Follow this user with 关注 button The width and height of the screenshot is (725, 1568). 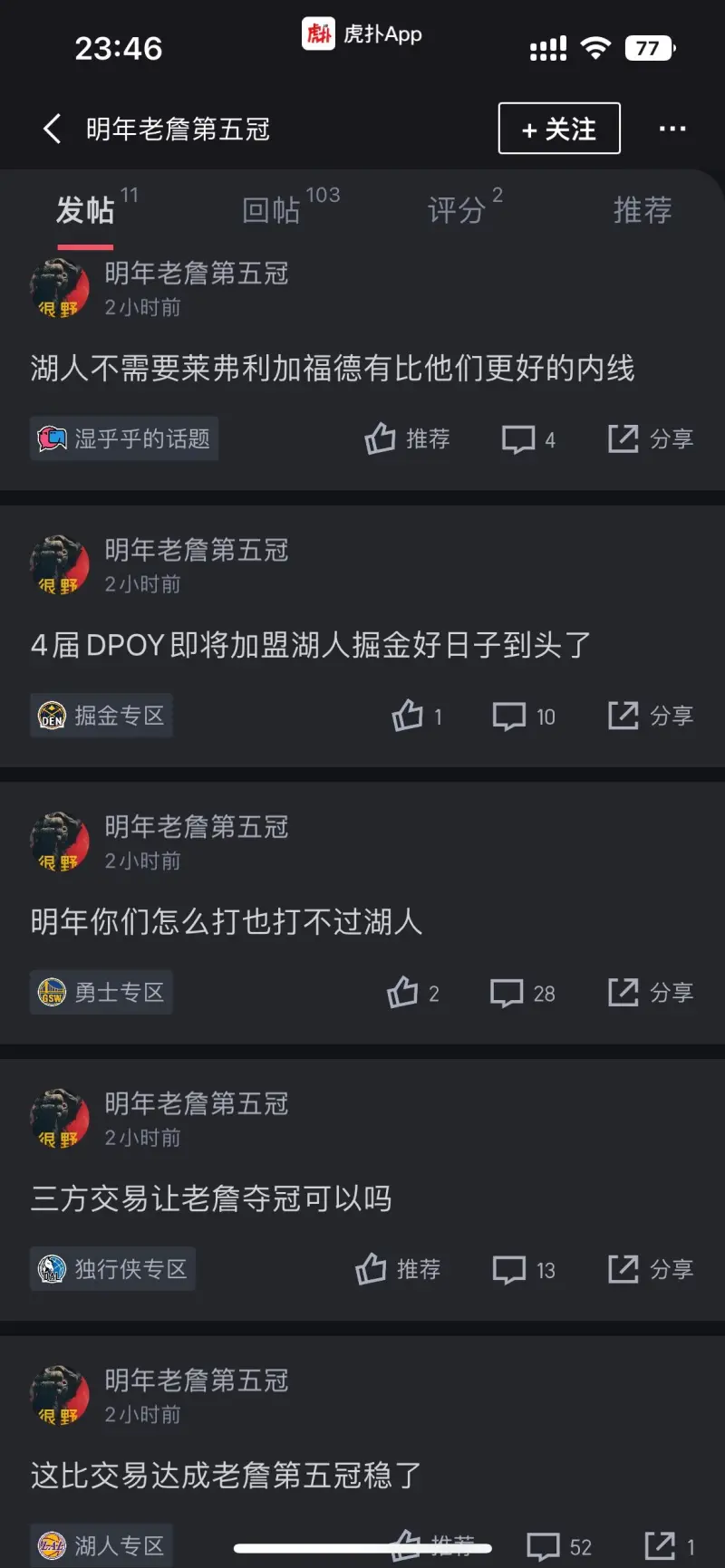(x=559, y=129)
